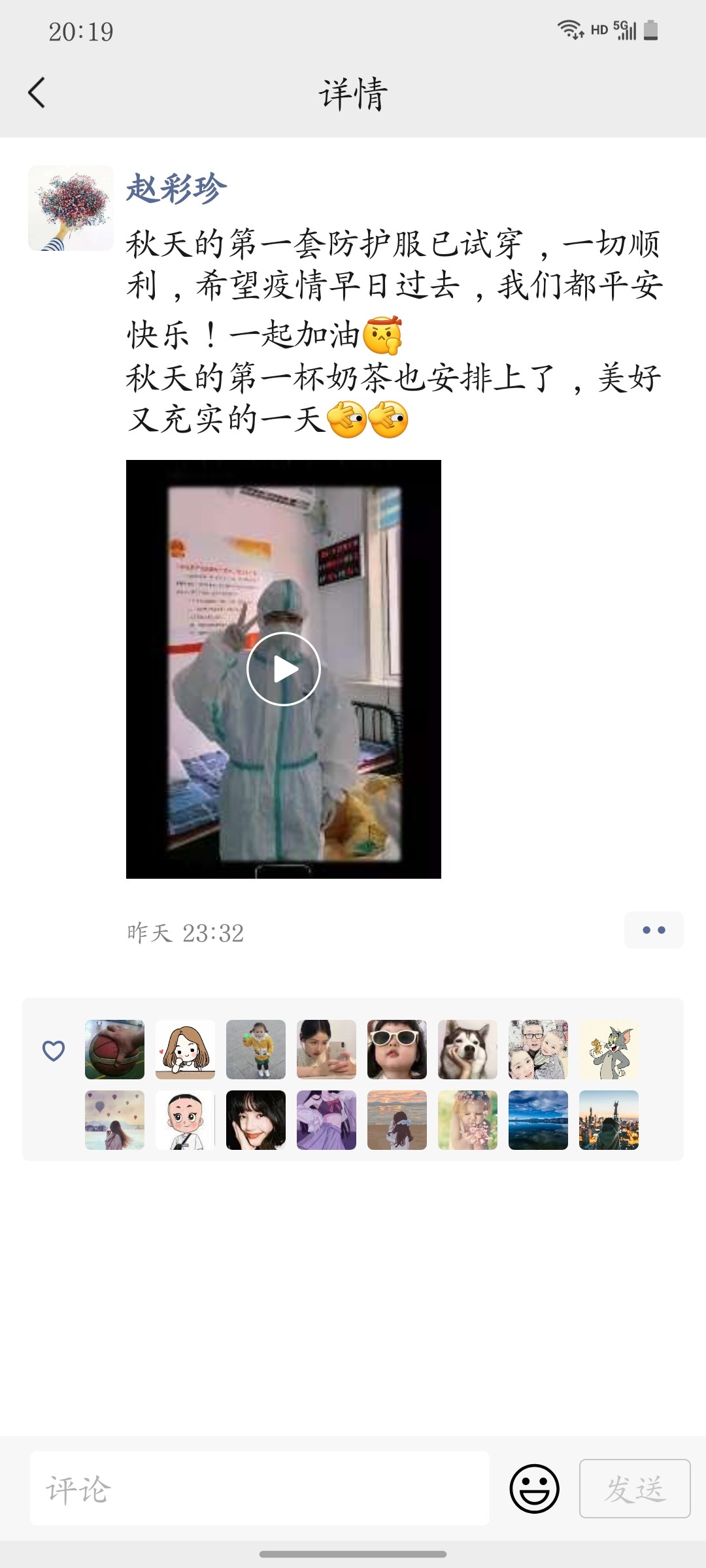Go back from the 详情 page
The height and width of the screenshot is (1568, 706).
37,93
